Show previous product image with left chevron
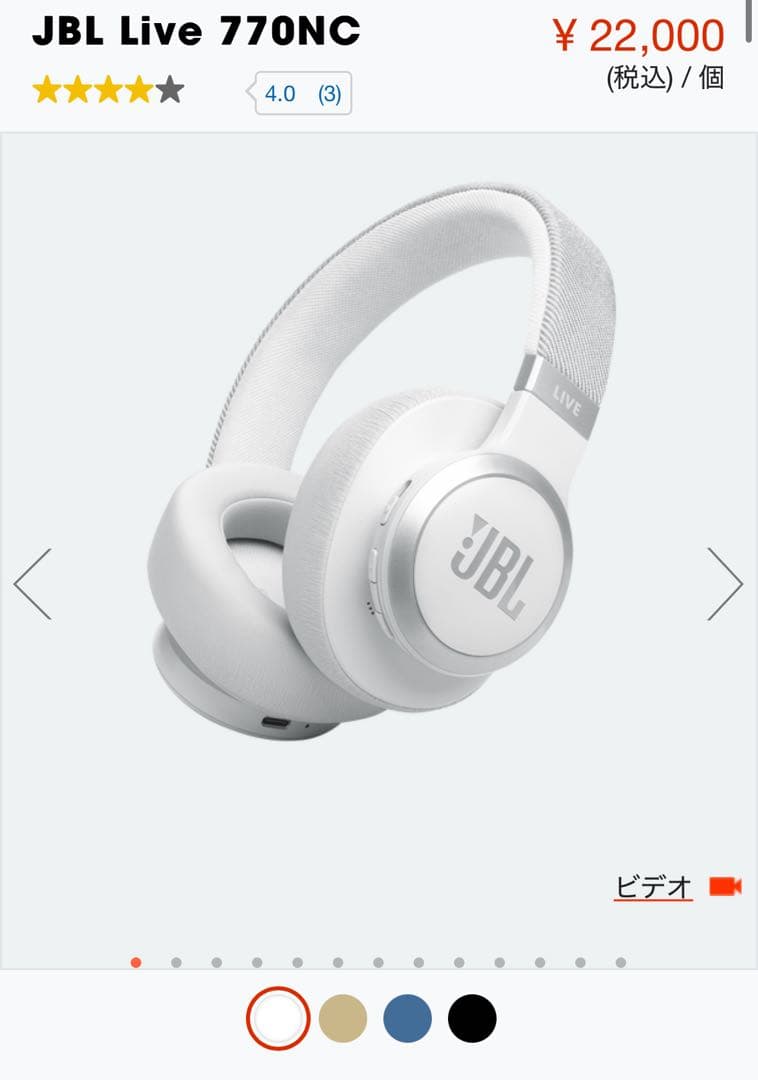This screenshot has width=758, height=1080. [31, 585]
